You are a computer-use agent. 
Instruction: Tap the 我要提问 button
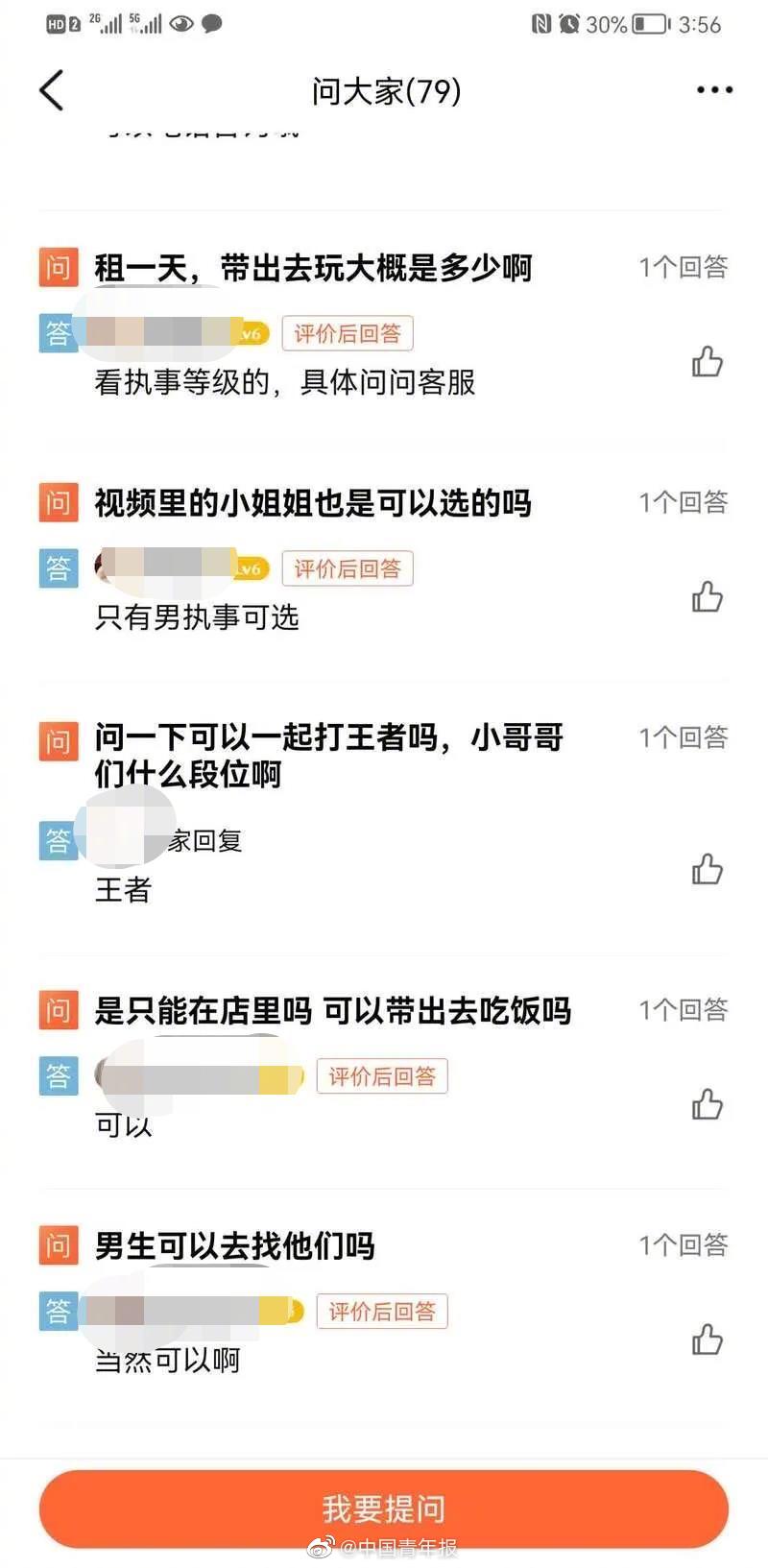[384, 1508]
